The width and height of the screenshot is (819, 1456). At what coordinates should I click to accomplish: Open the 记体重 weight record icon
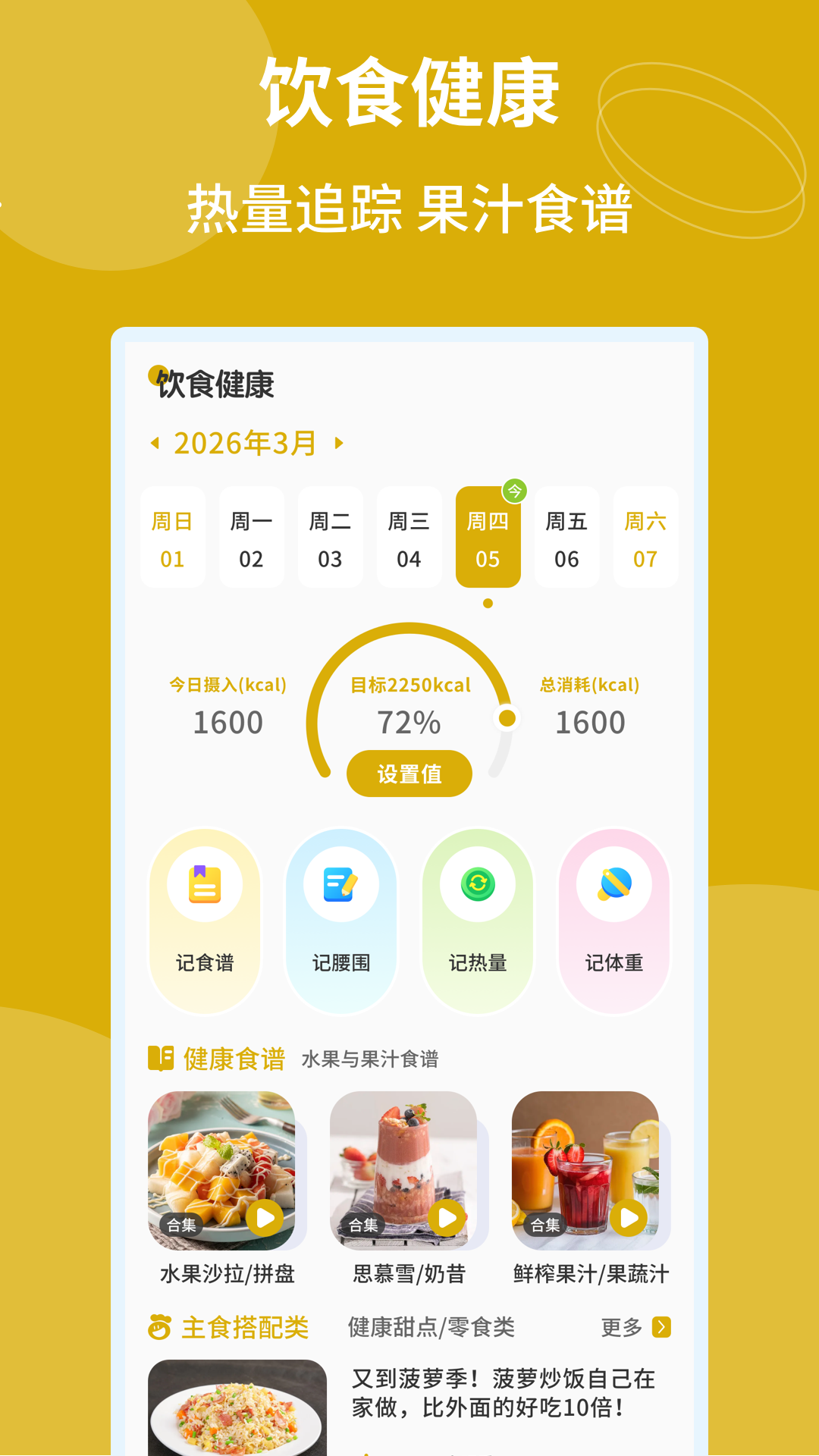(614, 883)
